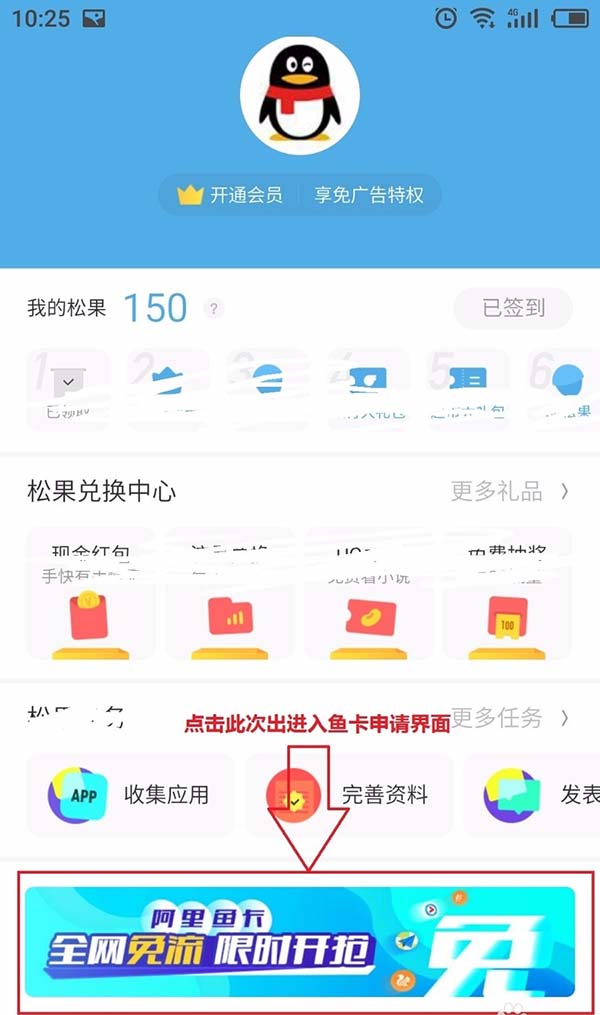Screen dimensions: 600x1015
Task: View 更多礼品 in the exchange center
Action: pos(509,491)
